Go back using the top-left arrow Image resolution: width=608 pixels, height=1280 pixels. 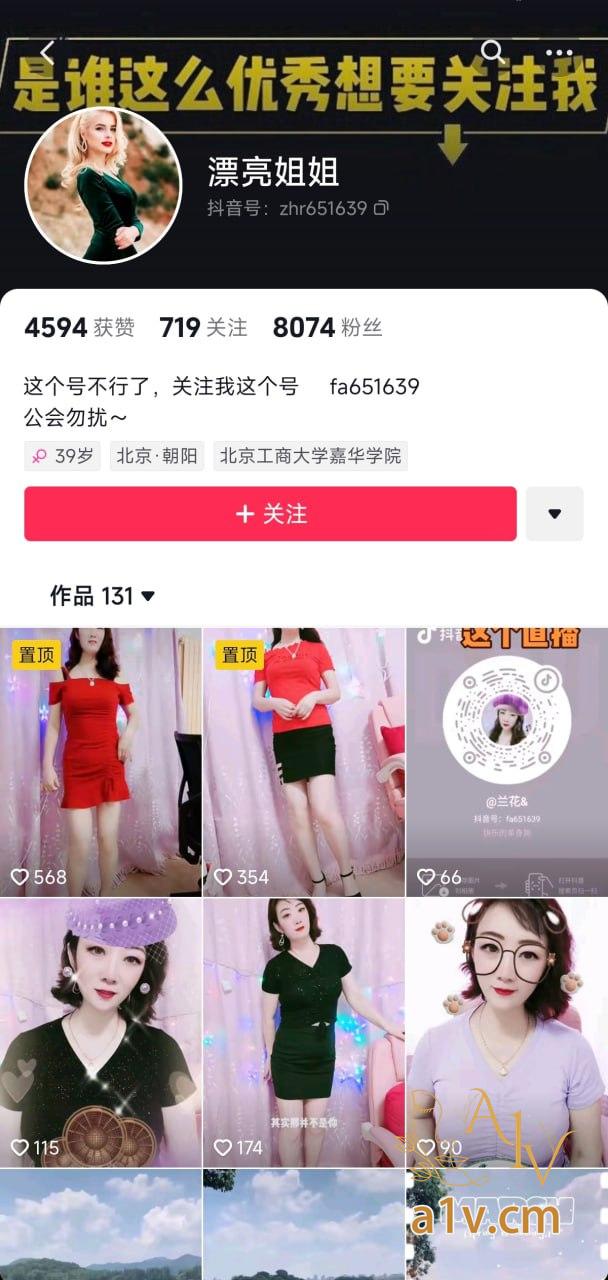47,52
